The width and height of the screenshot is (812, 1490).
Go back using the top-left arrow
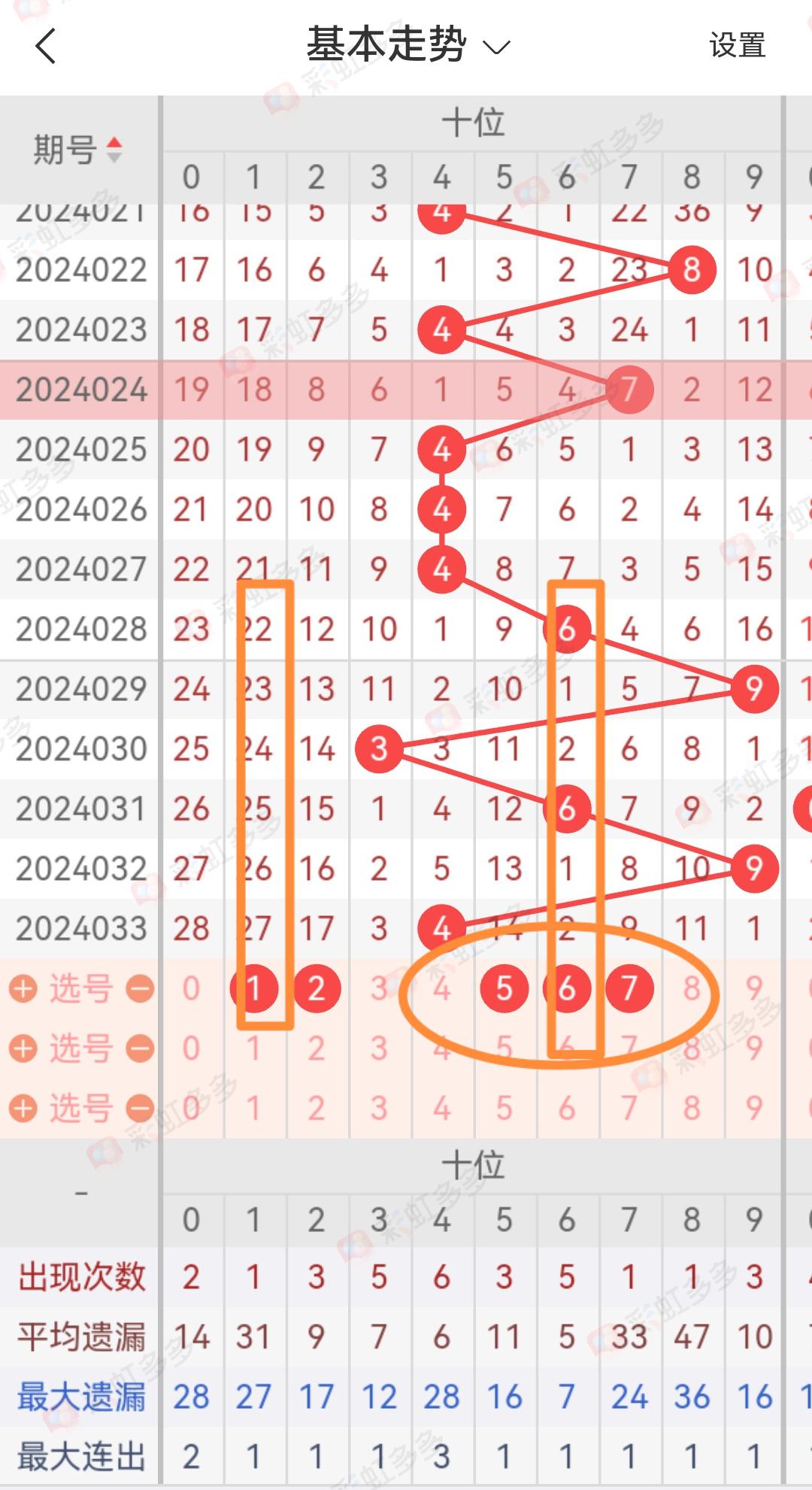click(x=46, y=46)
